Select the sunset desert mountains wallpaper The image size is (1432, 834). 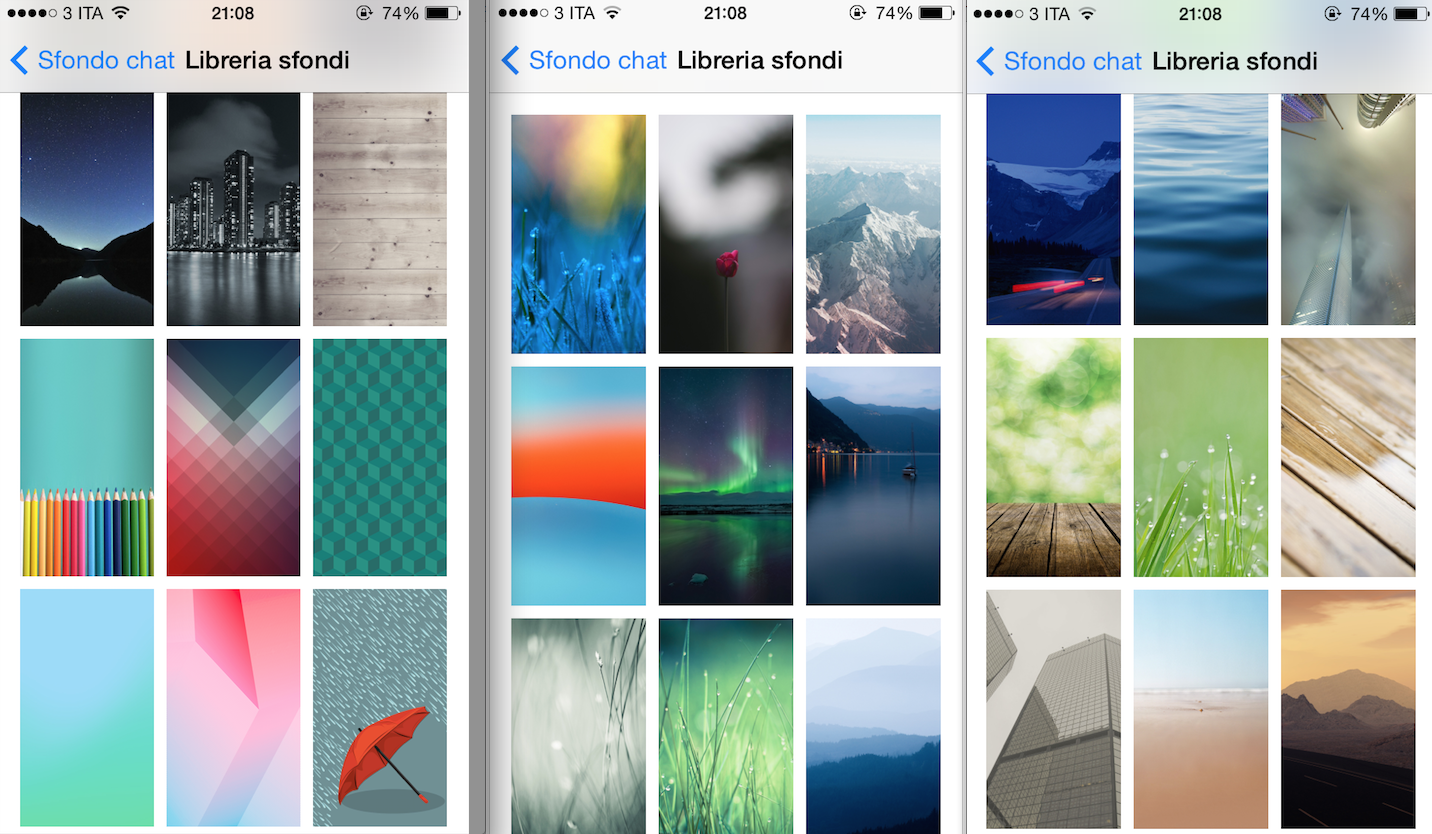tap(1348, 708)
